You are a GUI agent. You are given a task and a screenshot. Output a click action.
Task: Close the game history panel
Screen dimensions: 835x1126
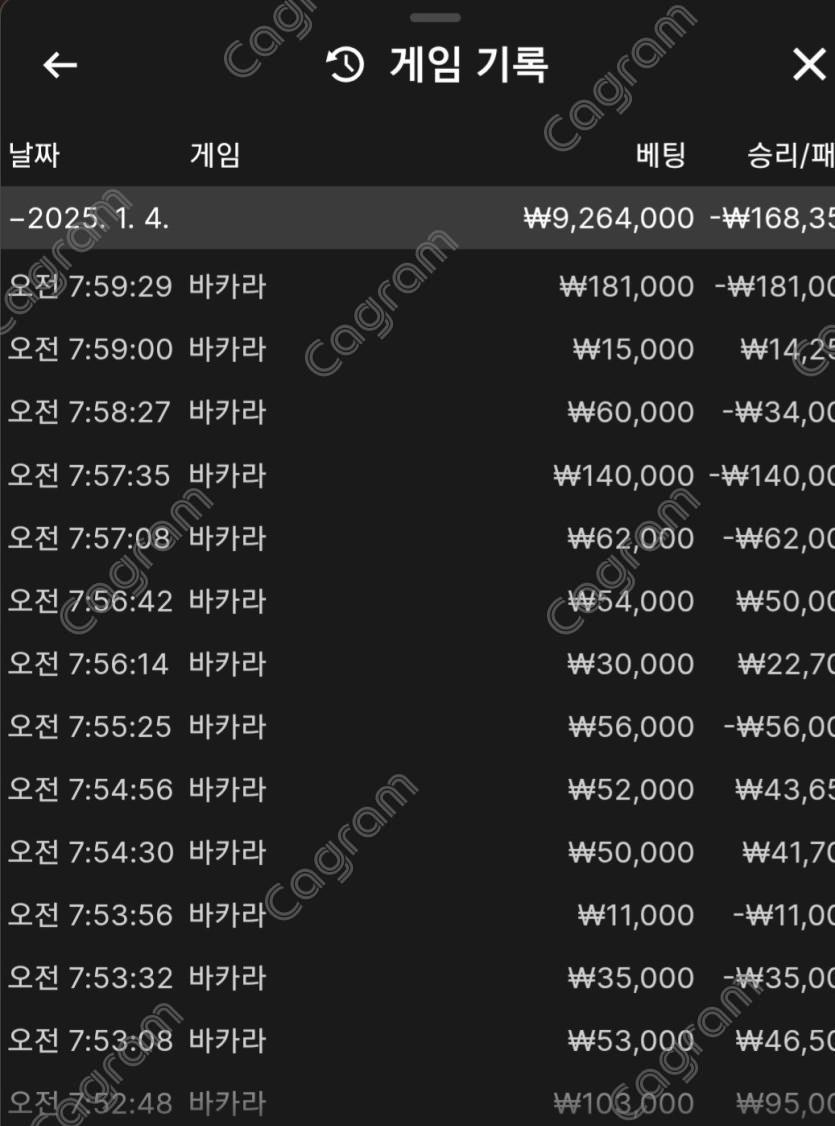tap(808, 65)
